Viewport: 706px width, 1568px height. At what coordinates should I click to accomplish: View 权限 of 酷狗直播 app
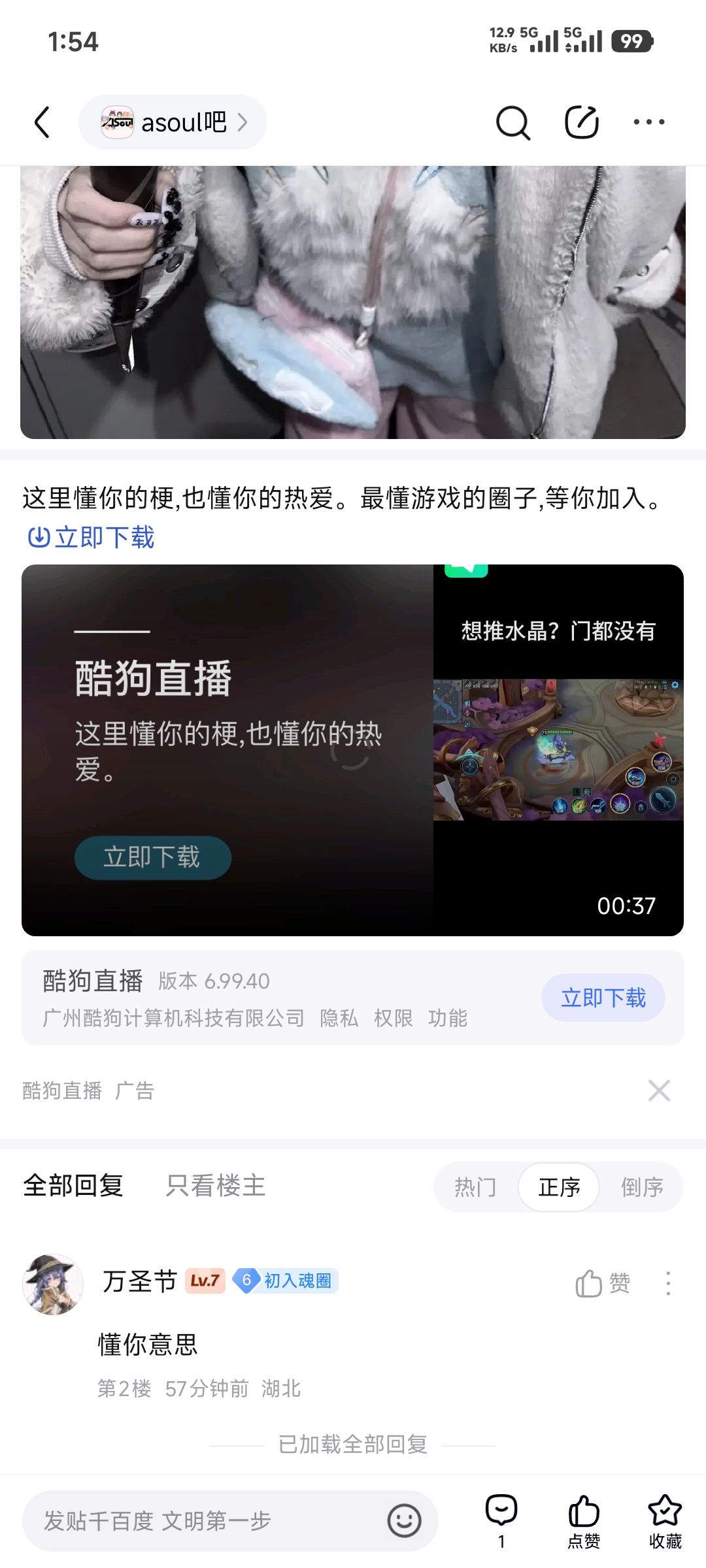(393, 1018)
